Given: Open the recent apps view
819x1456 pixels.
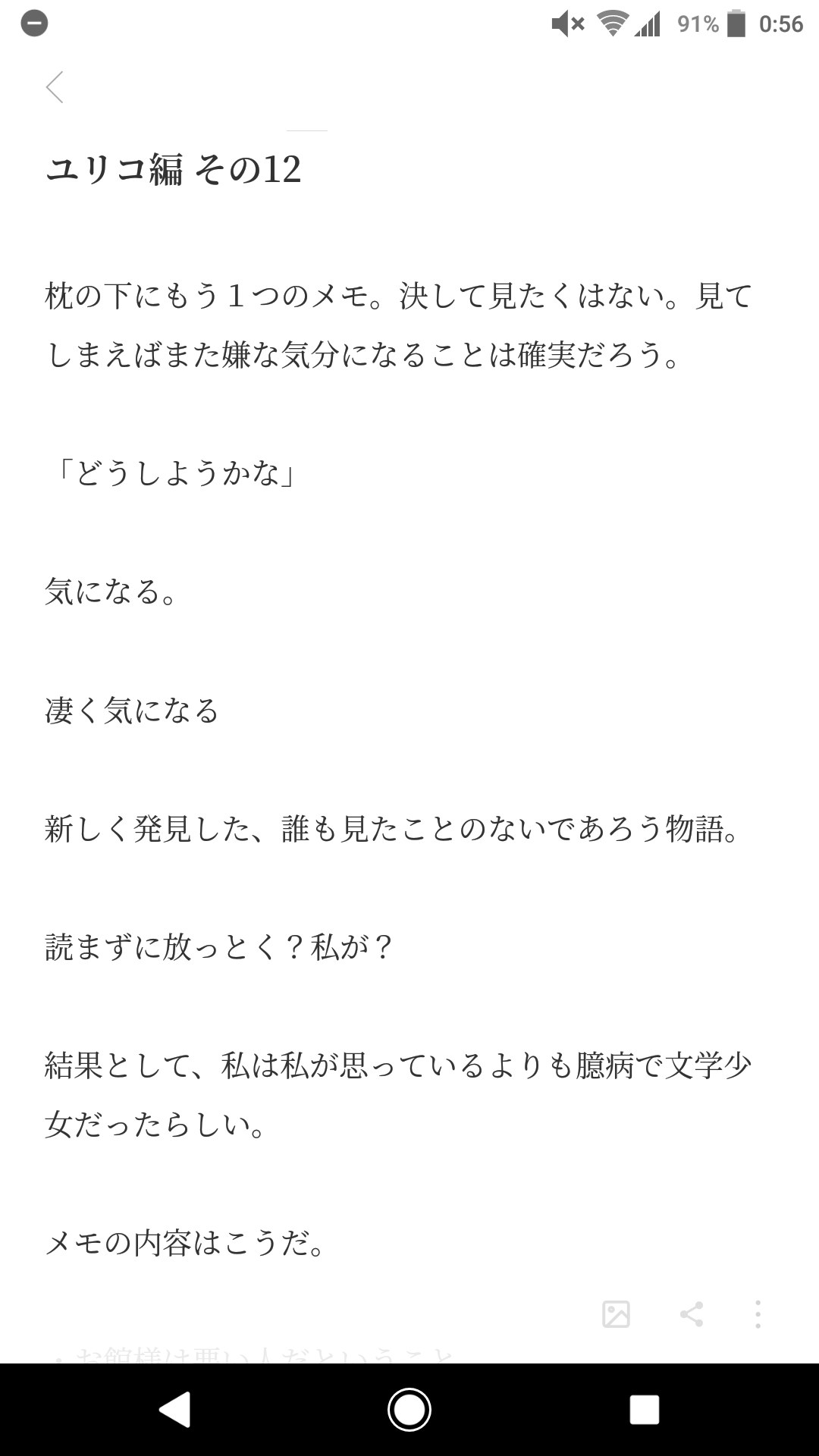Looking at the screenshot, I should 644,1410.
